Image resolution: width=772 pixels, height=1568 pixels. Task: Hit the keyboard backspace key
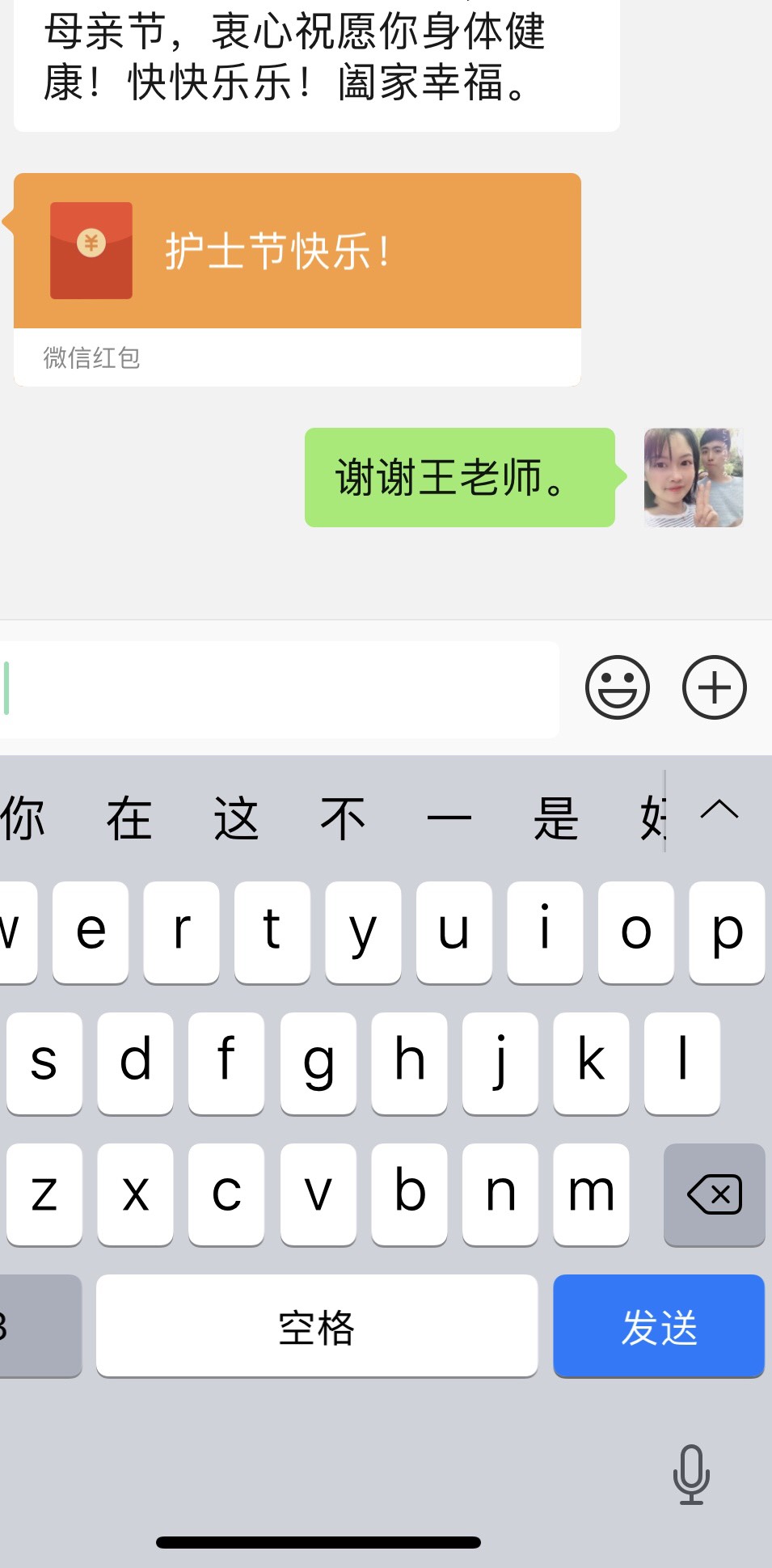coord(714,1194)
